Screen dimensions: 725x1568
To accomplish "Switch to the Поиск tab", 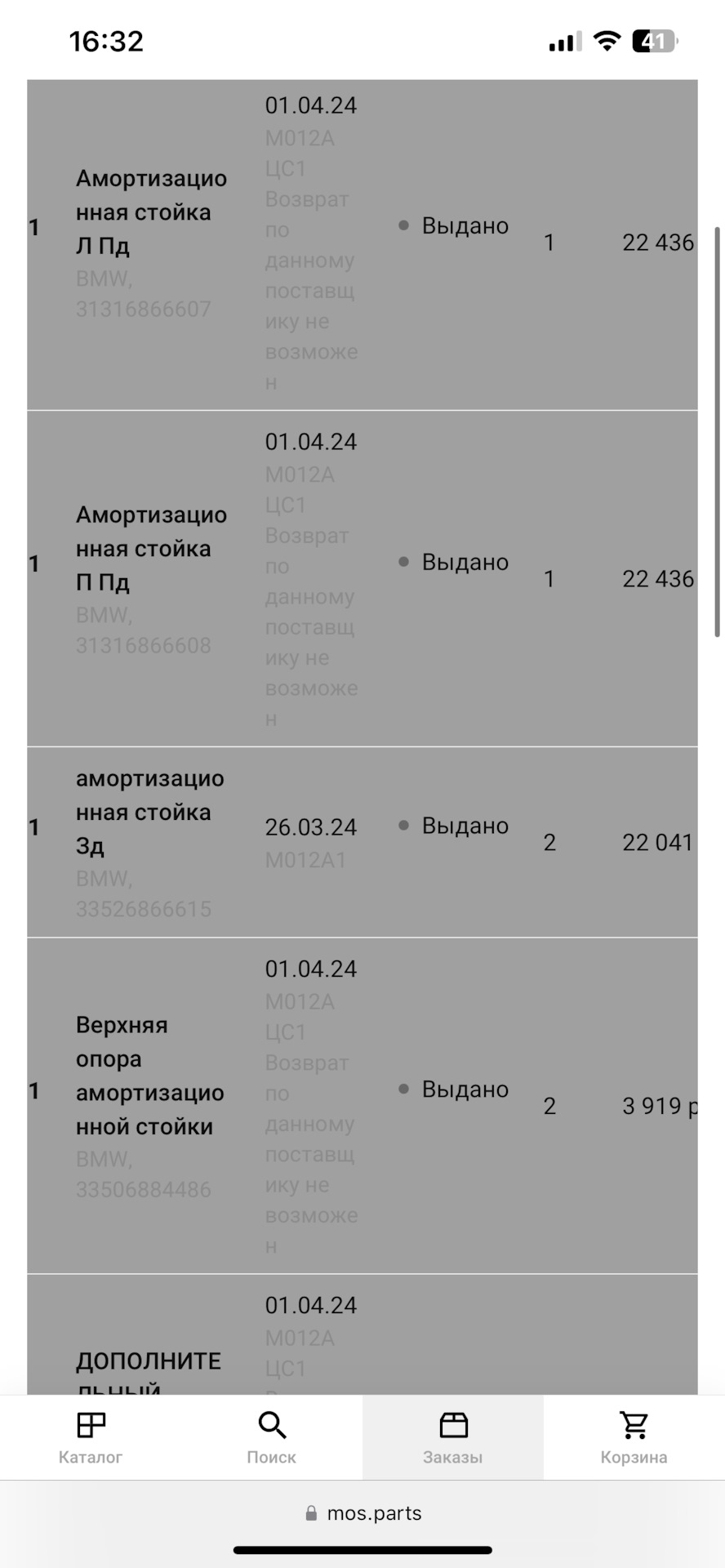I will (x=272, y=1438).
